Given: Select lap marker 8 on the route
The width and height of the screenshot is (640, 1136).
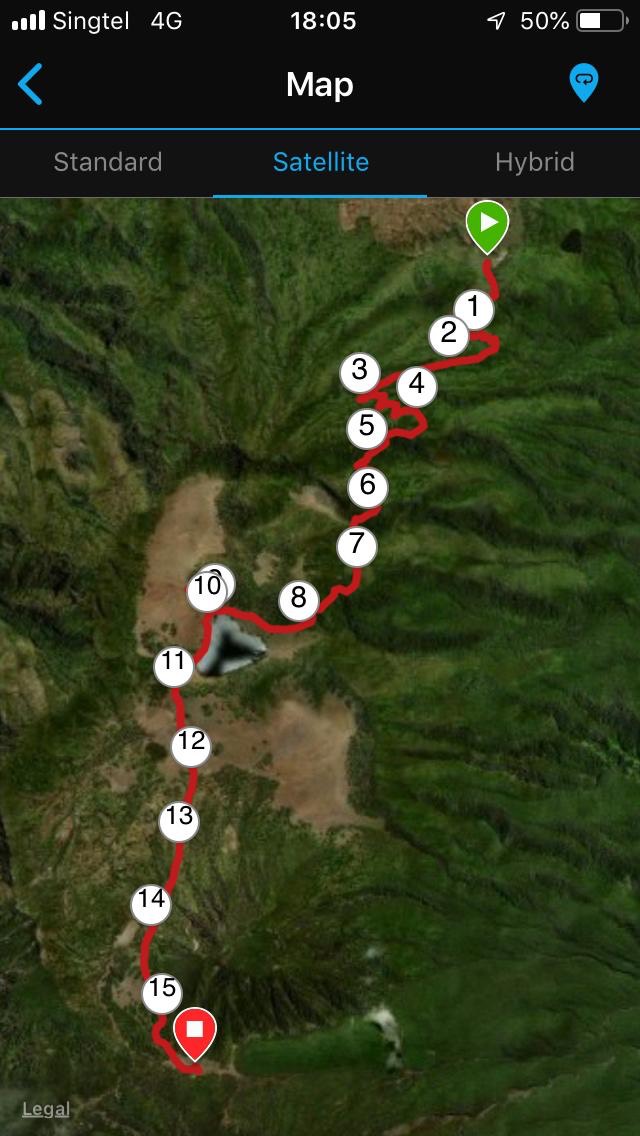Looking at the screenshot, I should pos(299,600).
